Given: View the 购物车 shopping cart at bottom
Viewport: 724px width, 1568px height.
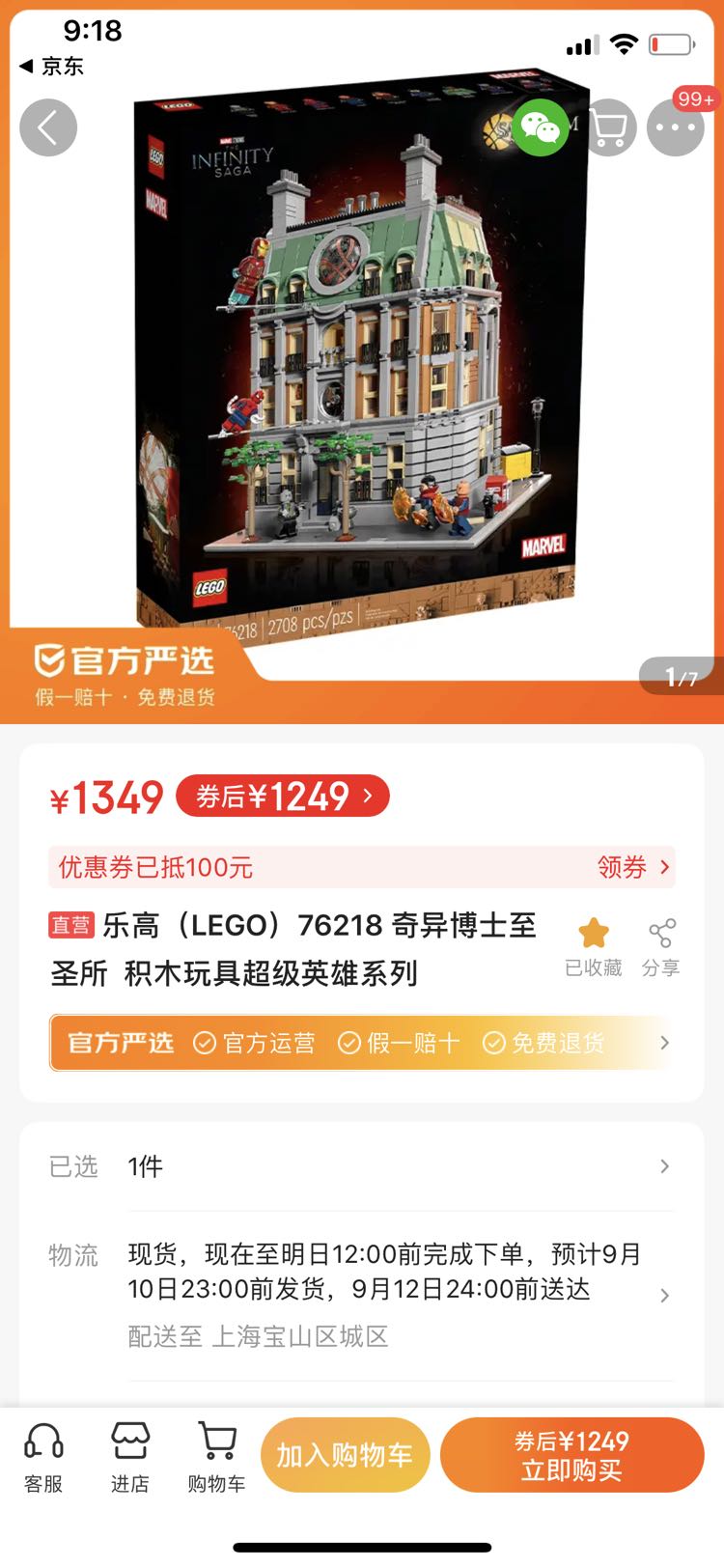Looking at the screenshot, I should coord(214,1457).
